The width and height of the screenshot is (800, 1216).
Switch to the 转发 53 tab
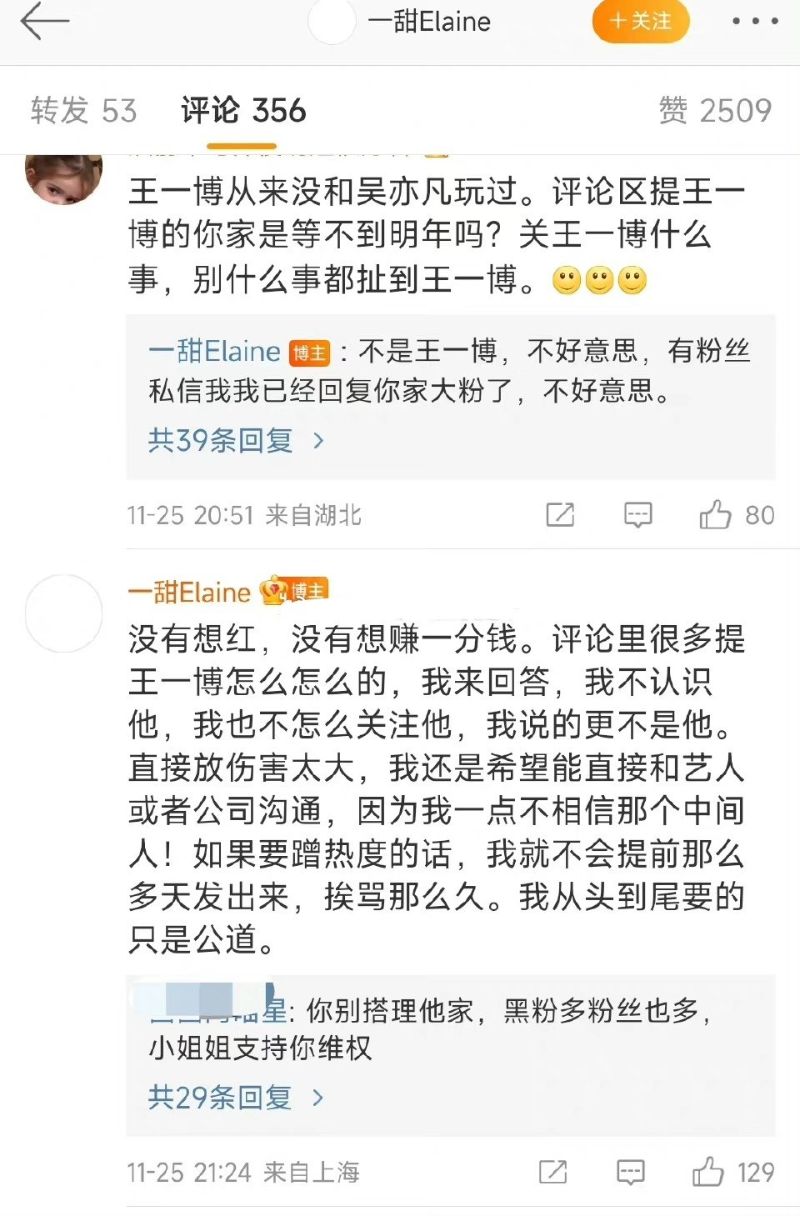pyautogui.click(x=83, y=110)
